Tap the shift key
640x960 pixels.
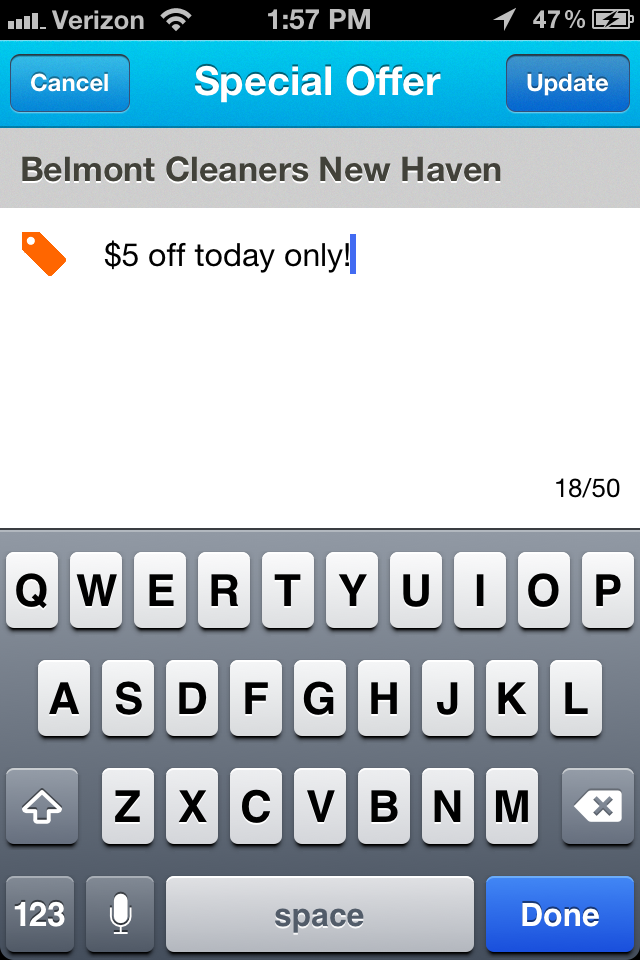(x=42, y=807)
